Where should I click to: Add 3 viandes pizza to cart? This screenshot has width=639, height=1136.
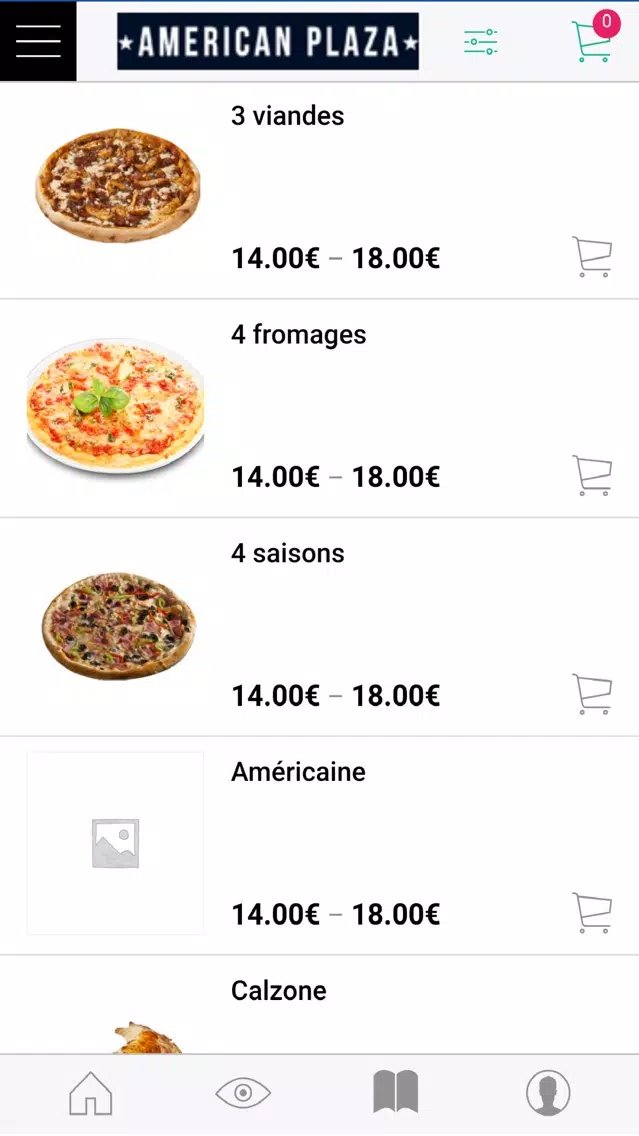pyautogui.click(x=592, y=256)
